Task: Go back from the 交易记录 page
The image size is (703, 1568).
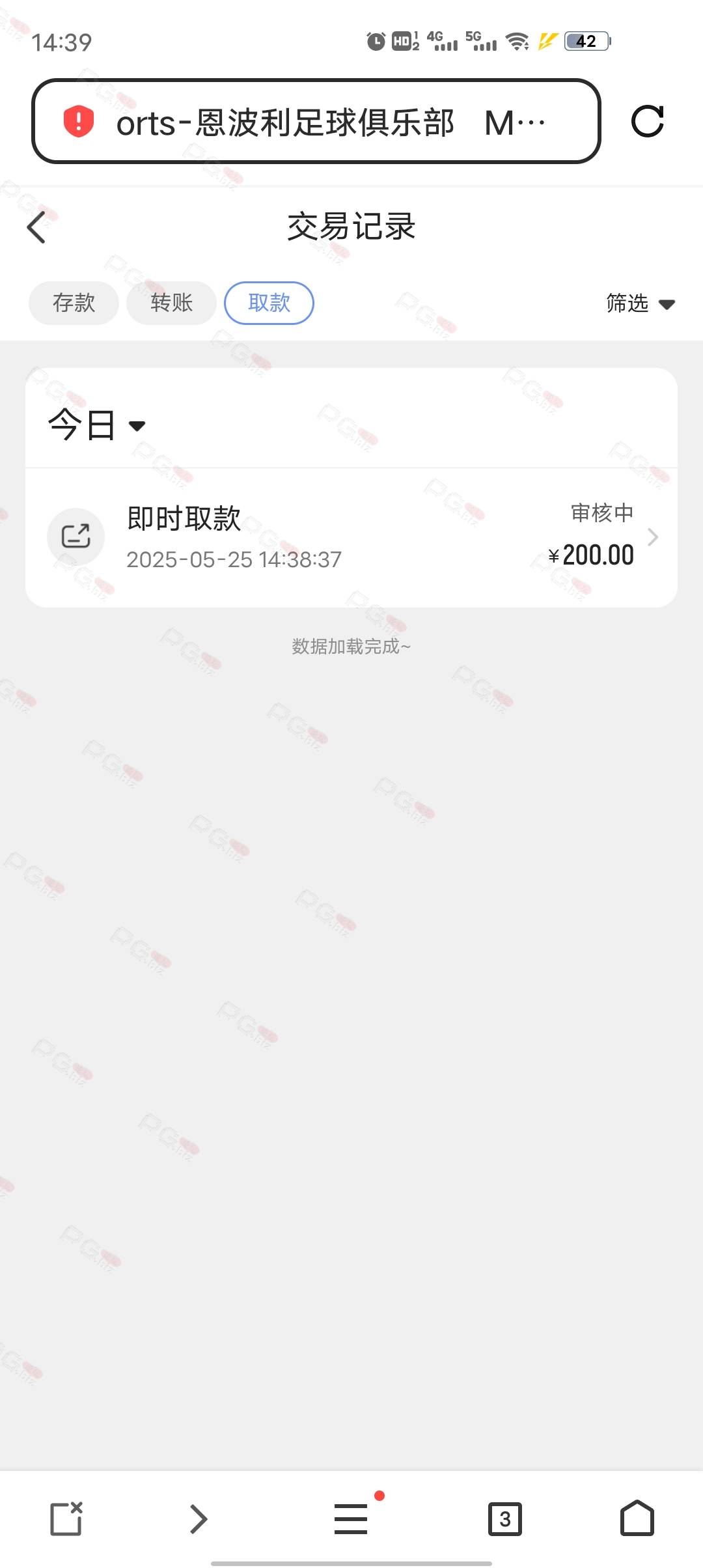Action: coord(36,227)
